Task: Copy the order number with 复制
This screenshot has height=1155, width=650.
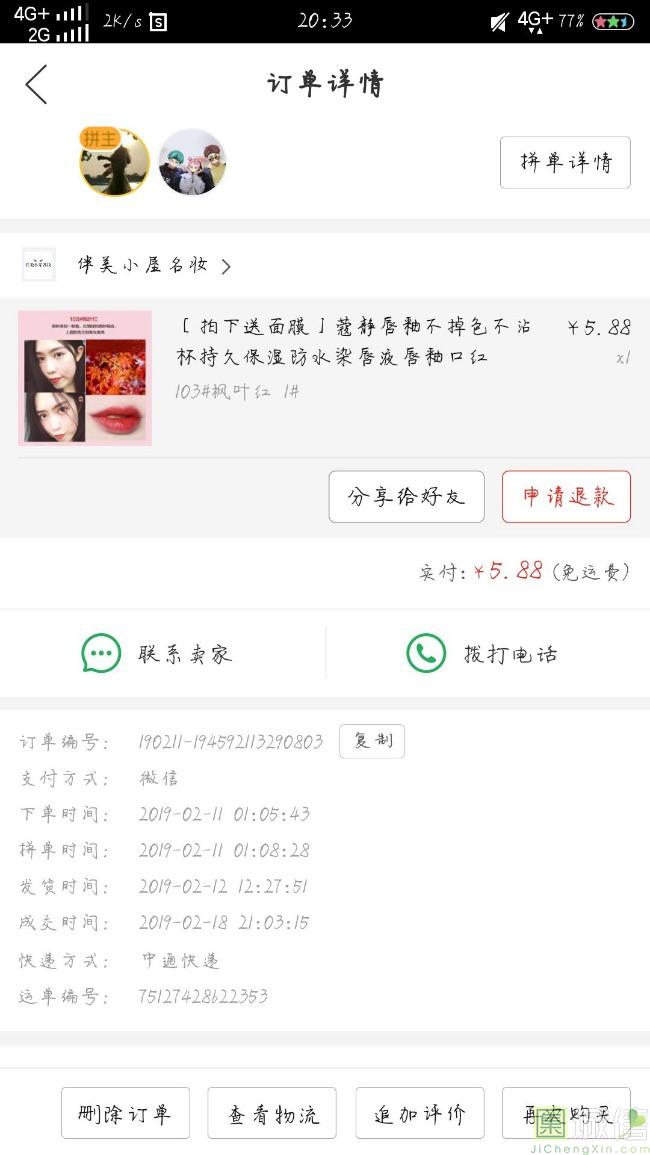Action: pyautogui.click(x=372, y=741)
